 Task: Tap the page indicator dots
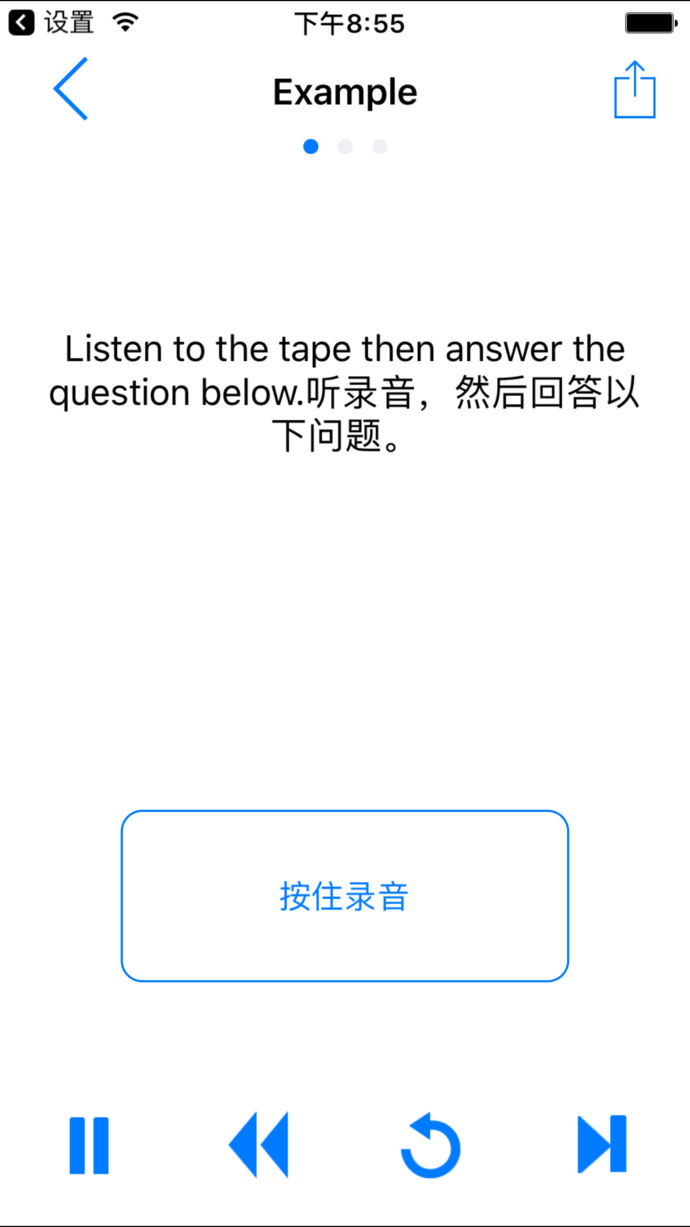pyautogui.click(x=345, y=147)
